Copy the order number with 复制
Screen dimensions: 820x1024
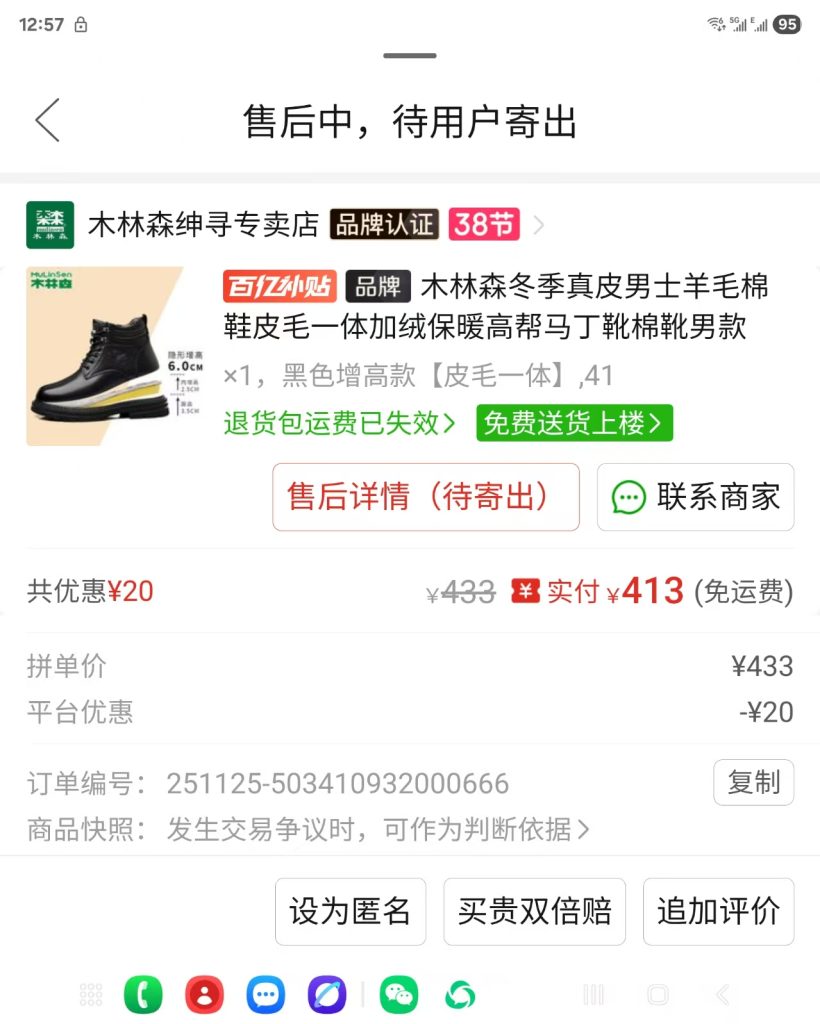(753, 782)
